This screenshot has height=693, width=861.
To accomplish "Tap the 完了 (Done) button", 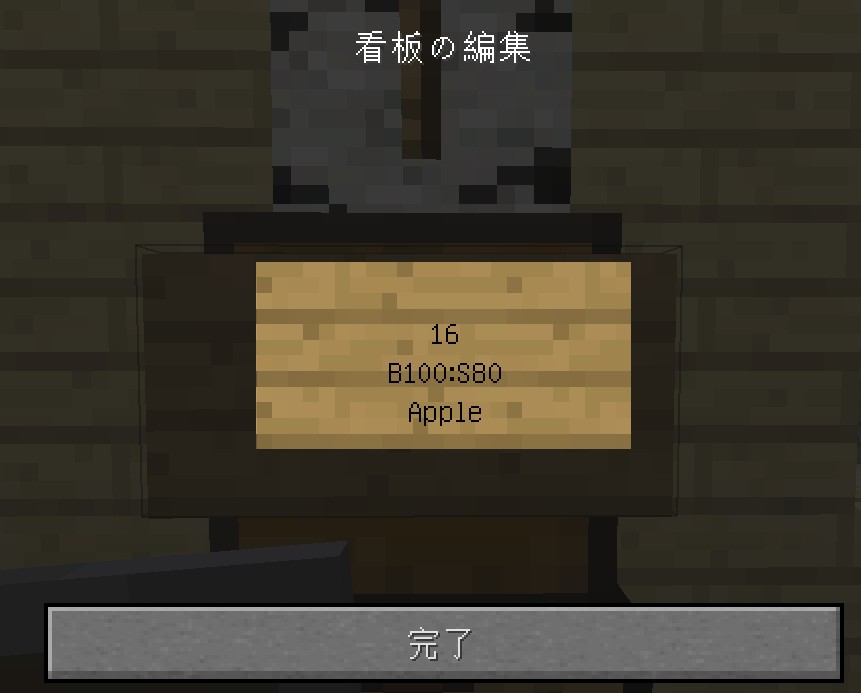I will click(x=443, y=642).
